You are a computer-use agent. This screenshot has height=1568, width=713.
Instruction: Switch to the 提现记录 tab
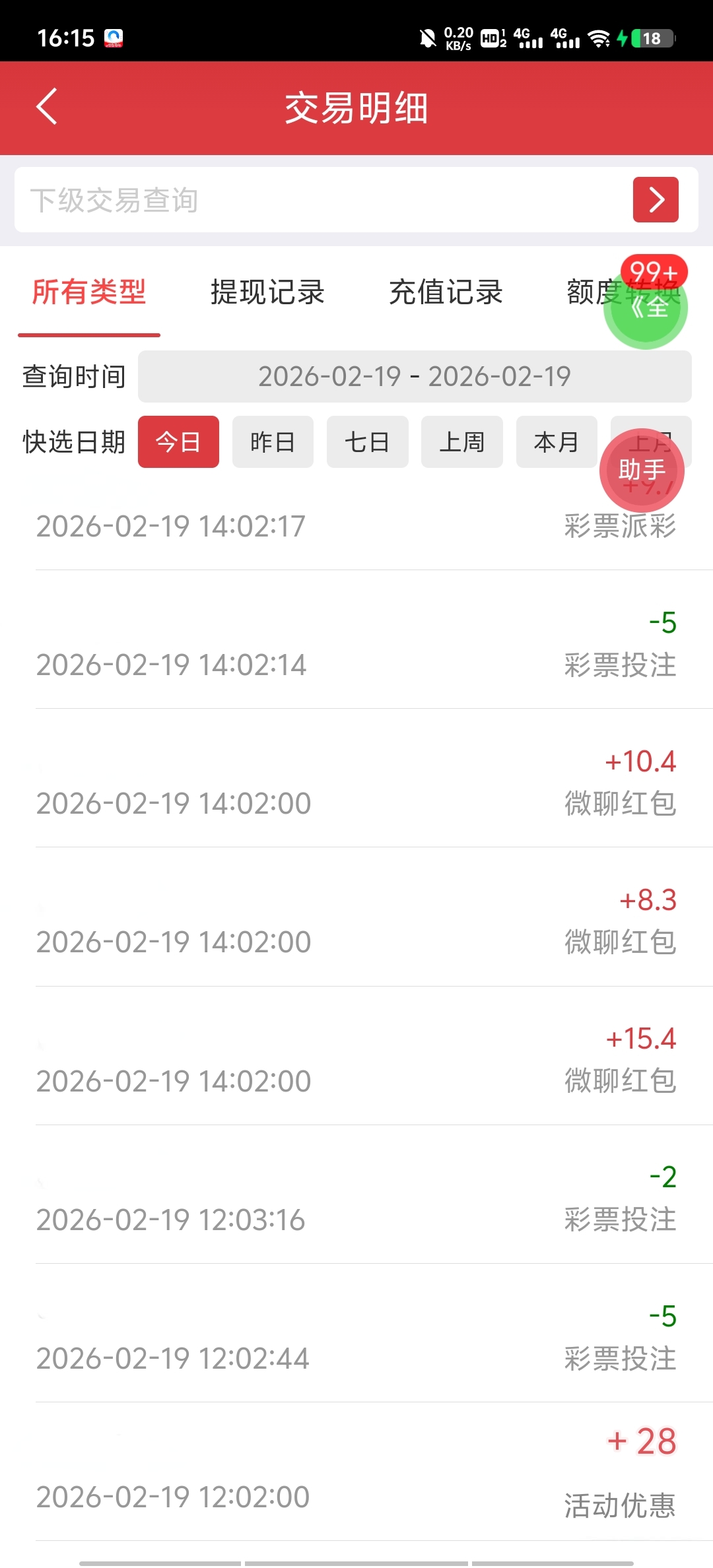point(267,292)
